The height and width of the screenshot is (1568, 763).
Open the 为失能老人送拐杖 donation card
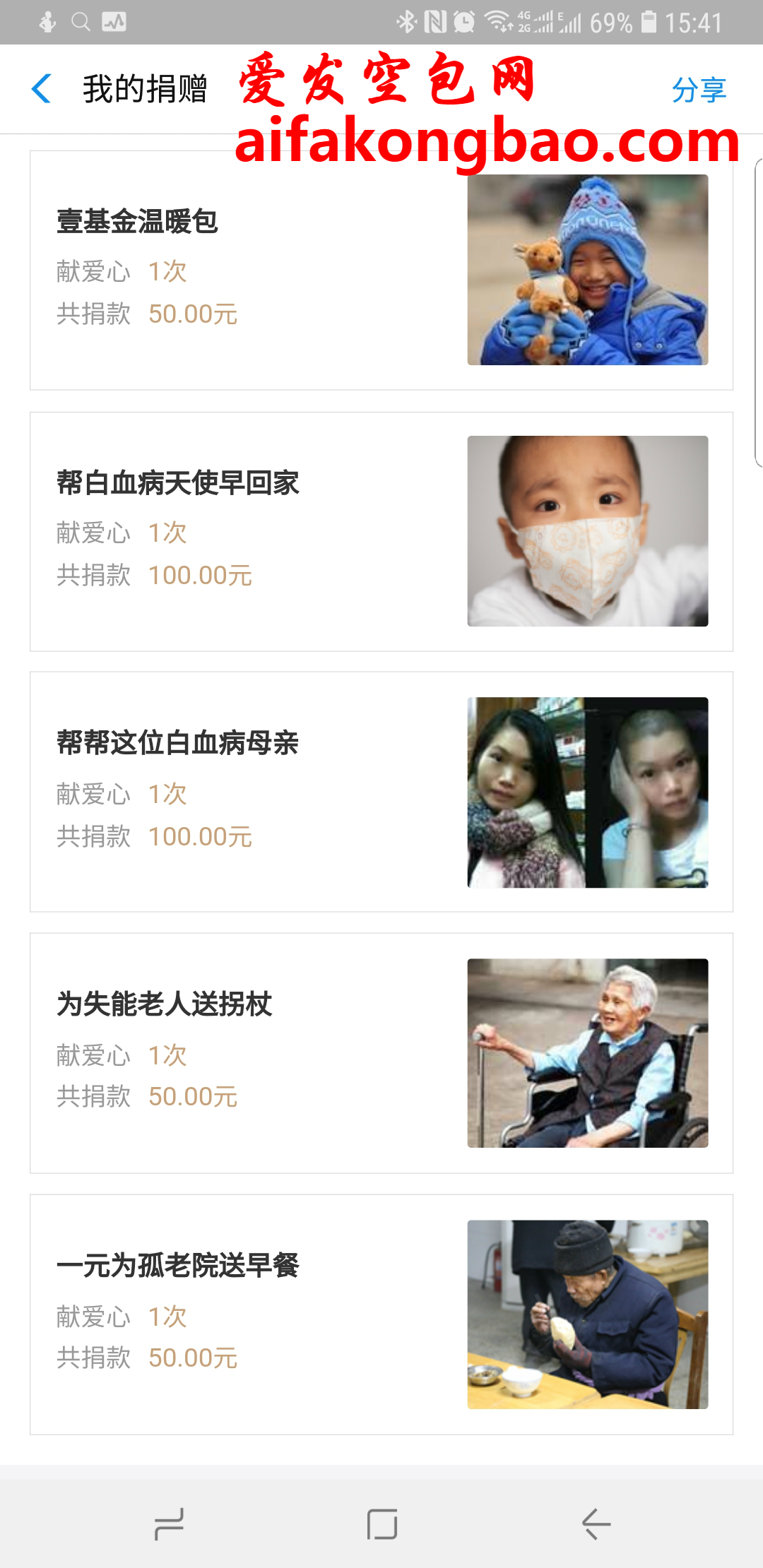click(381, 1053)
